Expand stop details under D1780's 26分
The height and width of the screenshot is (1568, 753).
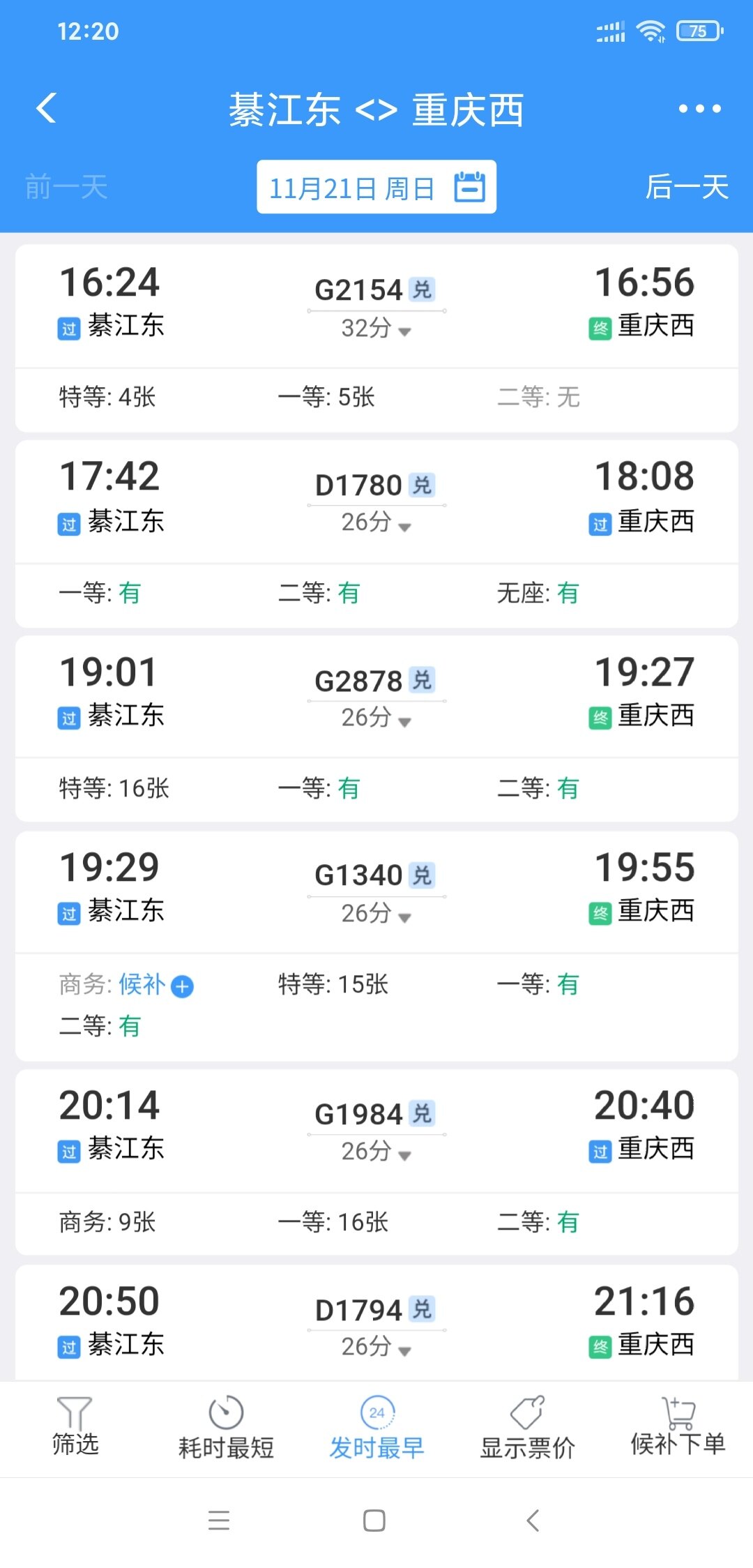click(376, 523)
